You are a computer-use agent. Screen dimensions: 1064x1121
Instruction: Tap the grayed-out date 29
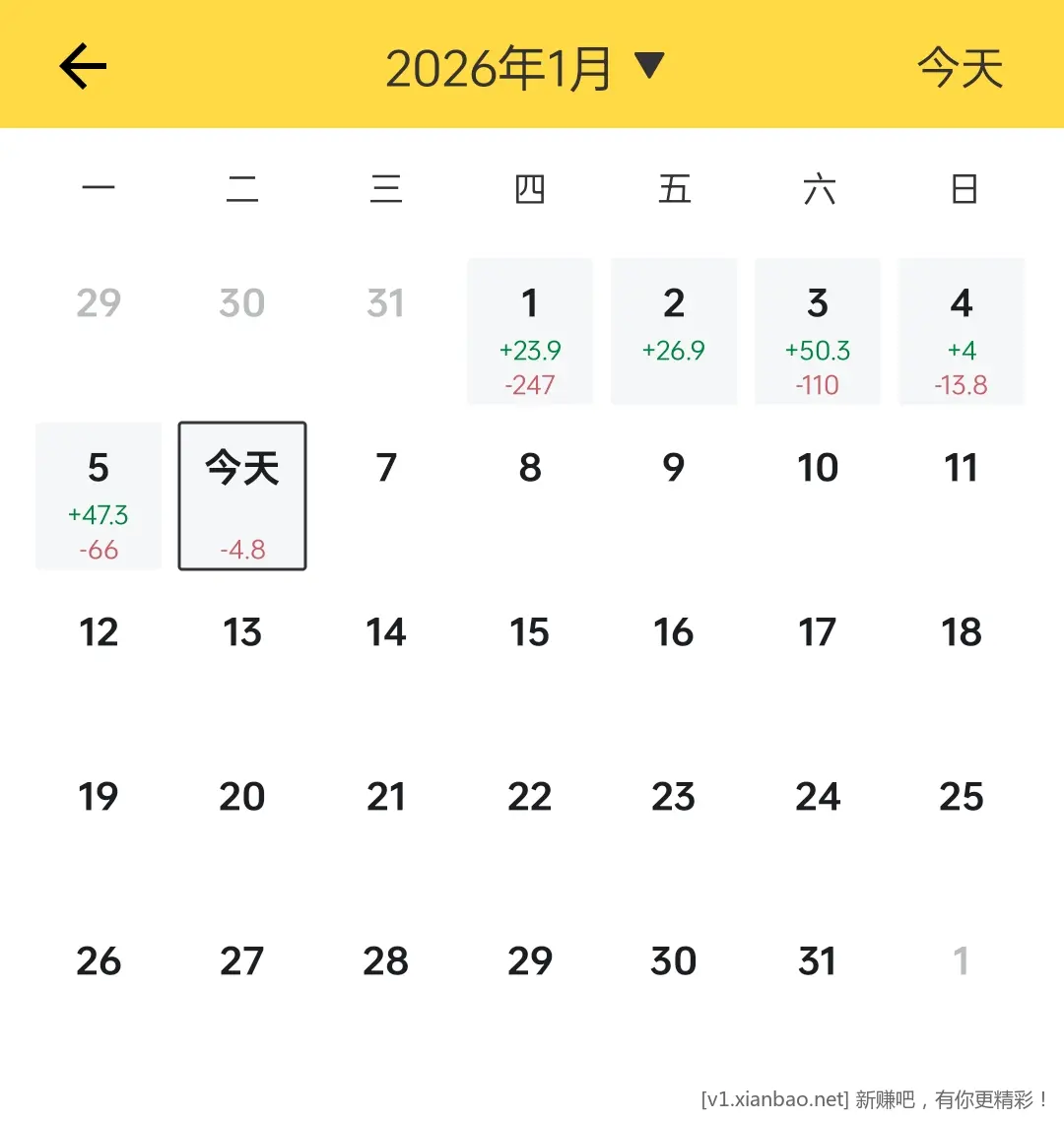[98, 302]
